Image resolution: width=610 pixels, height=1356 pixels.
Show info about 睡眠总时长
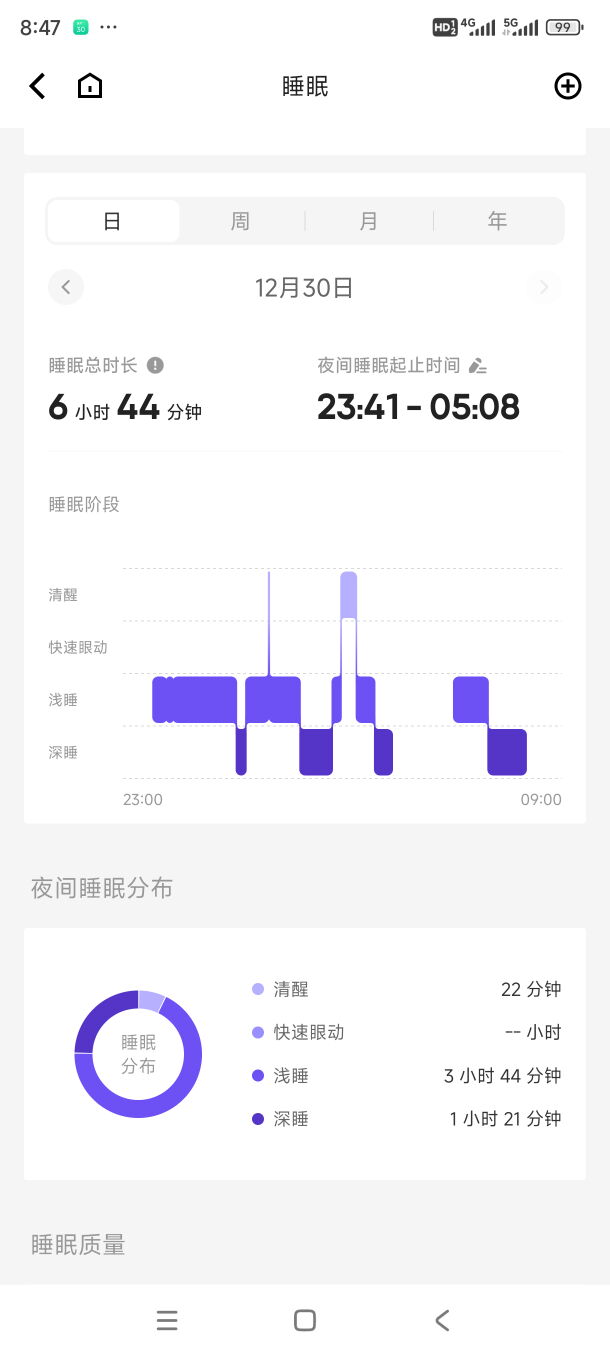(x=156, y=365)
